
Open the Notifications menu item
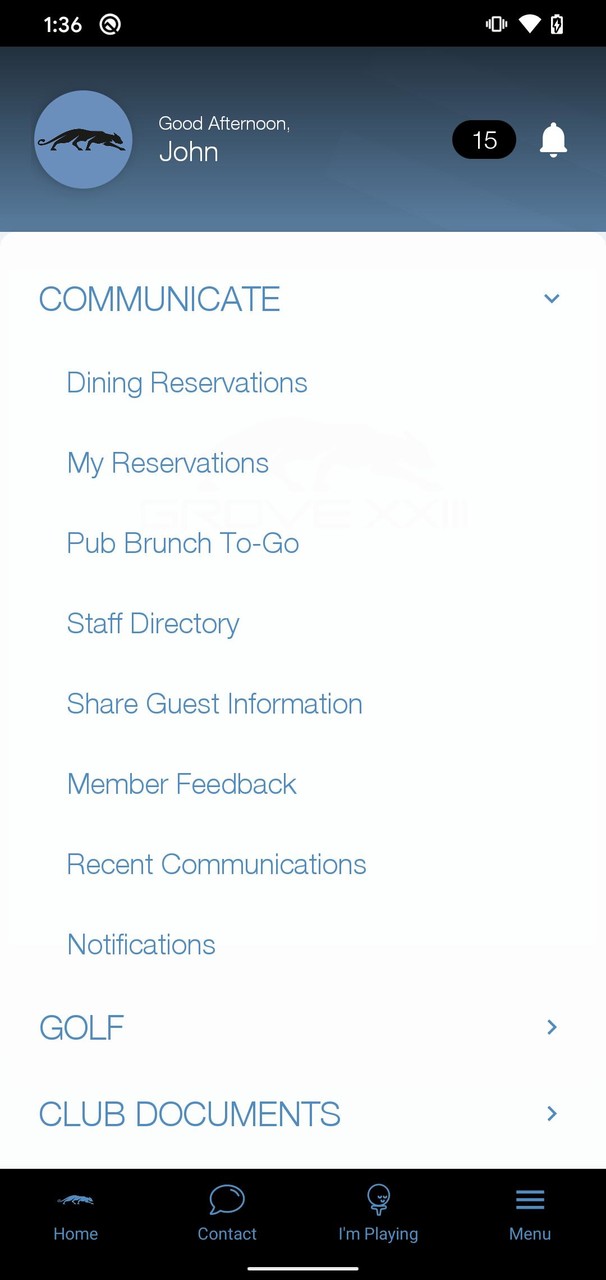tap(141, 945)
